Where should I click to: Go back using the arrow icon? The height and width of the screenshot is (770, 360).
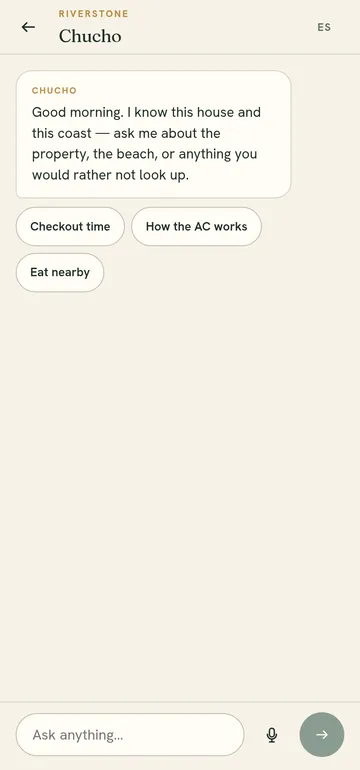tap(28, 27)
